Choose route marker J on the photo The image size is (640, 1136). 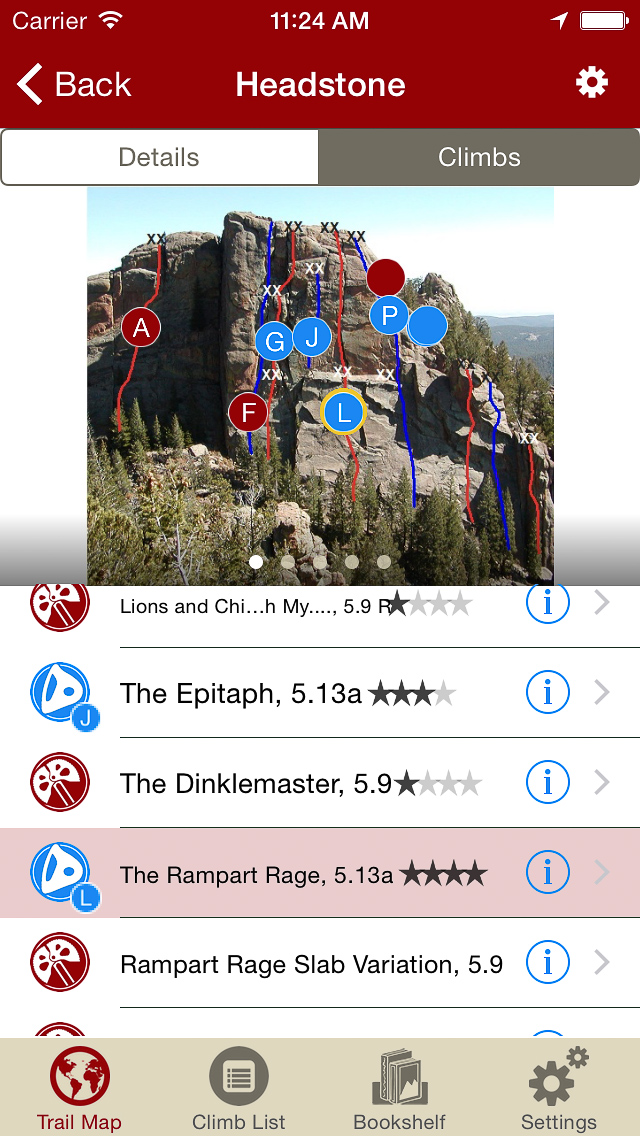(312, 337)
